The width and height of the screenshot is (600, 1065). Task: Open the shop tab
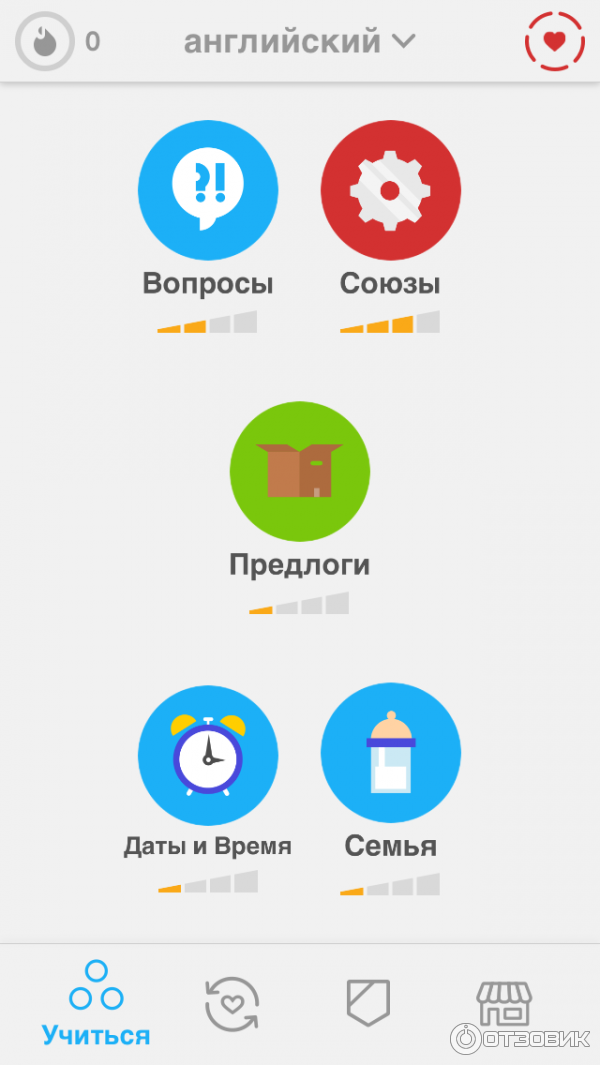(x=503, y=1002)
